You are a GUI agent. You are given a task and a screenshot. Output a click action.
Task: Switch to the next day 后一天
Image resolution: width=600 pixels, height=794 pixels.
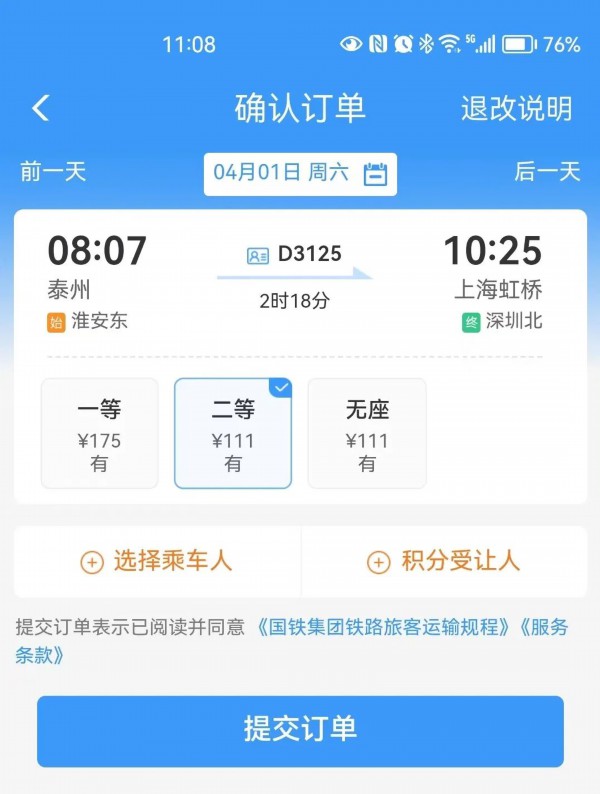point(547,171)
